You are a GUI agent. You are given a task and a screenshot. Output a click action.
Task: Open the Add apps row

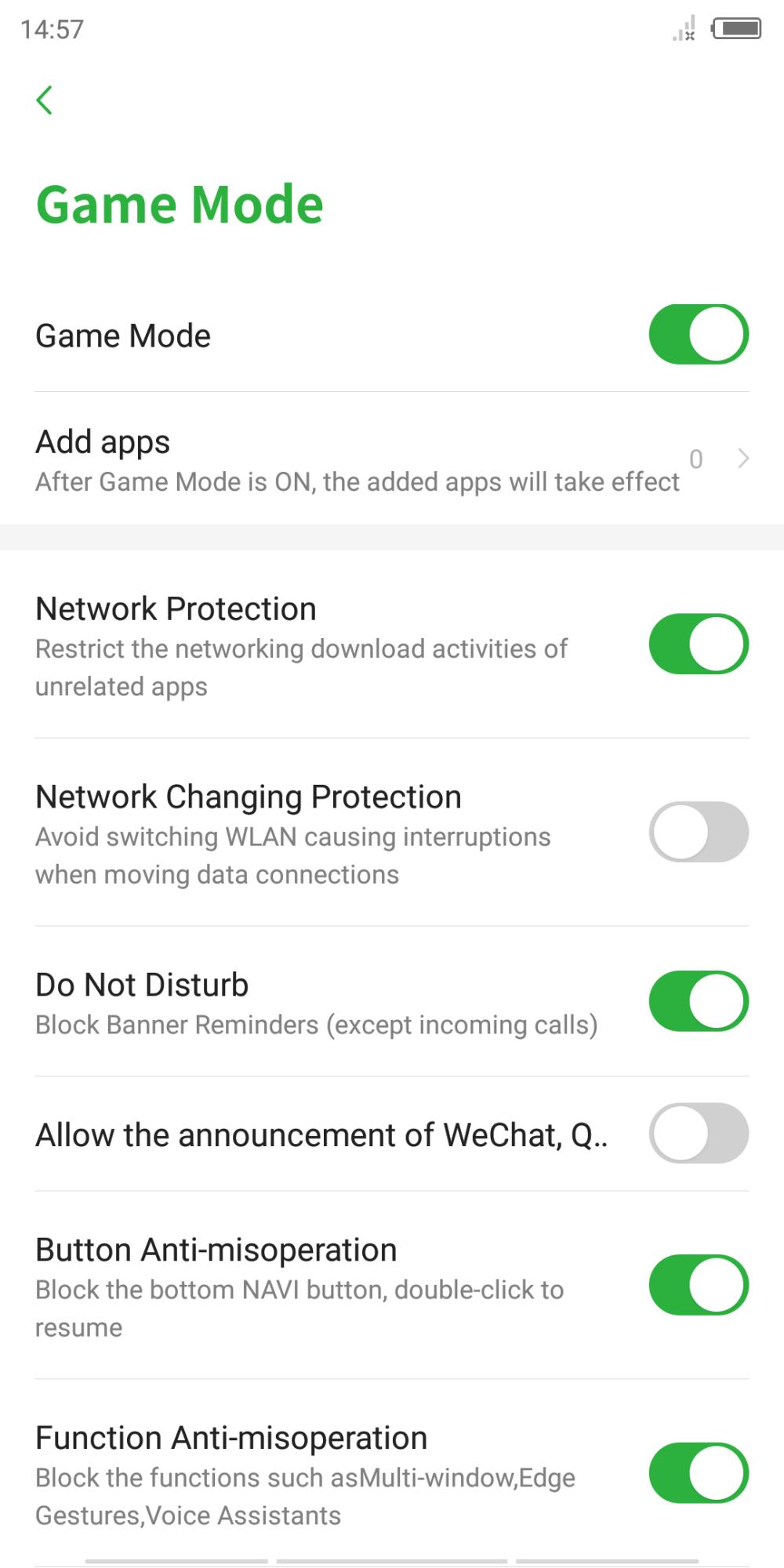(x=392, y=459)
